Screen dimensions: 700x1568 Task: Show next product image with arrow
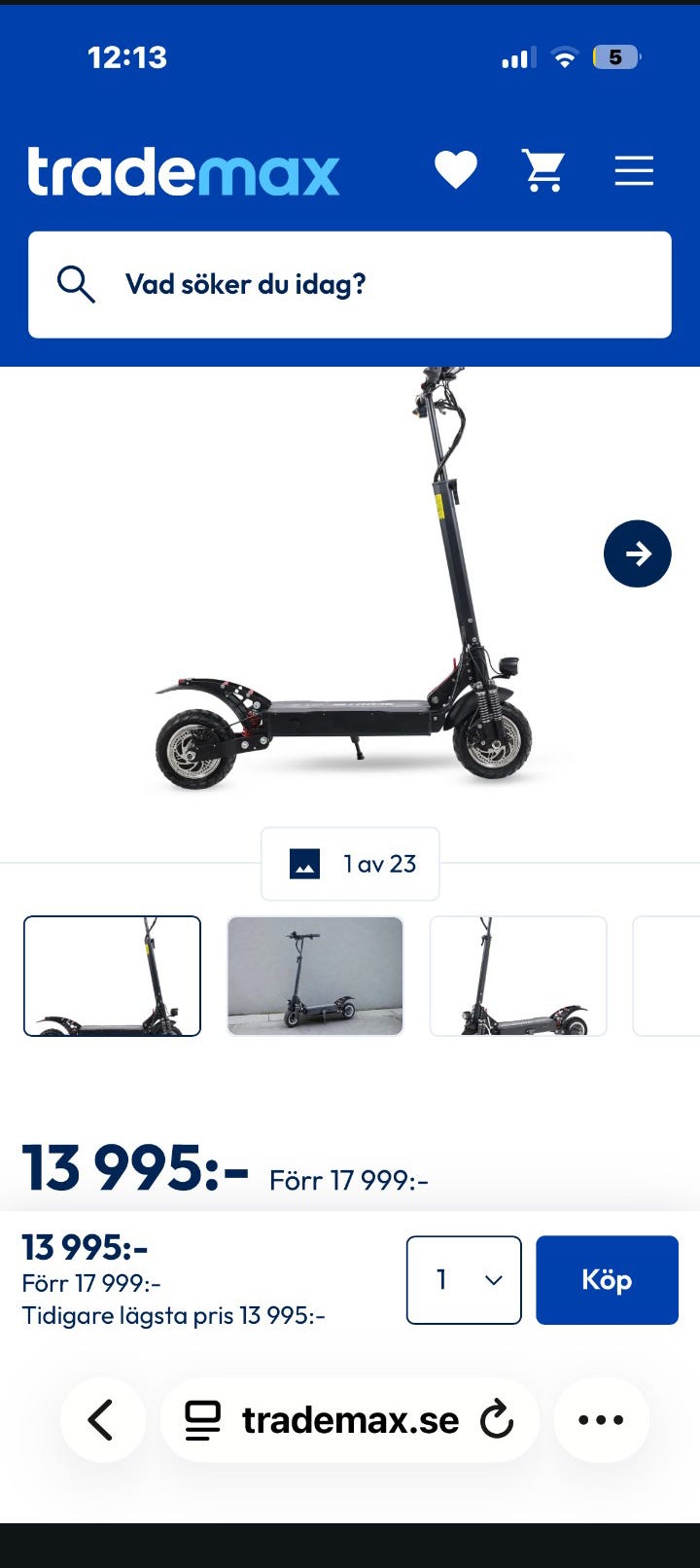[x=637, y=553]
